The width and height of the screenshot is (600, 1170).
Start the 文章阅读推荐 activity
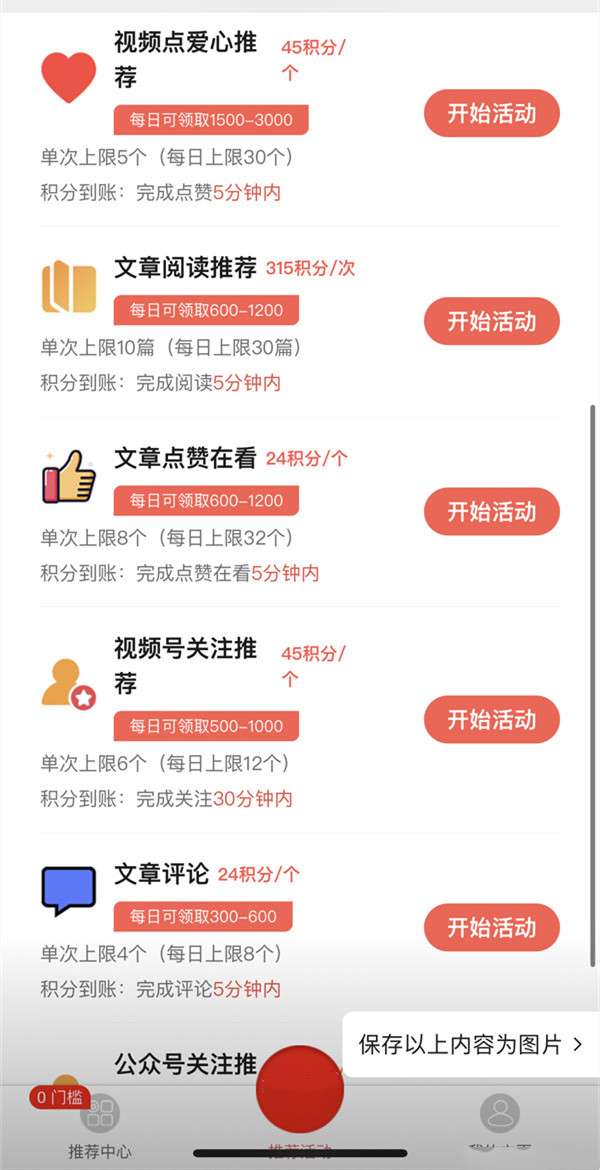coord(491,321)
